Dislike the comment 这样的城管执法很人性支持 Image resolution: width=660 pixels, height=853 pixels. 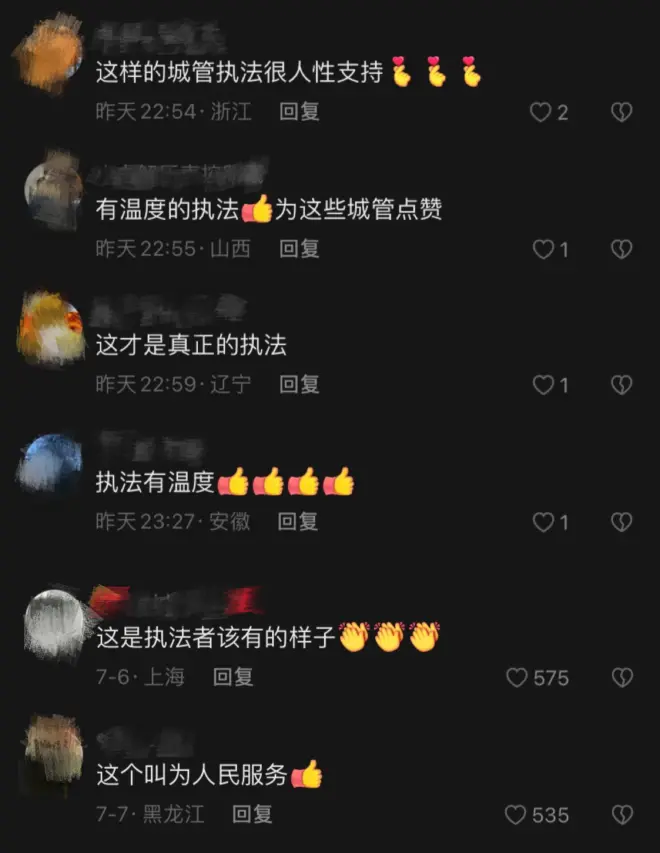click(x=622, y=112)
